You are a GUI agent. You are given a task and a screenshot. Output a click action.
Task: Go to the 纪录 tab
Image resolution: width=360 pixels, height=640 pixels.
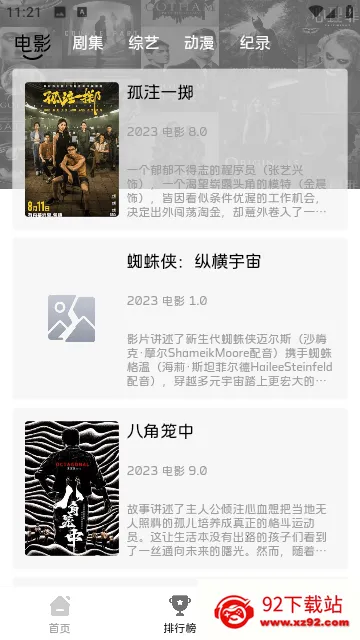(x=255, y=43)
